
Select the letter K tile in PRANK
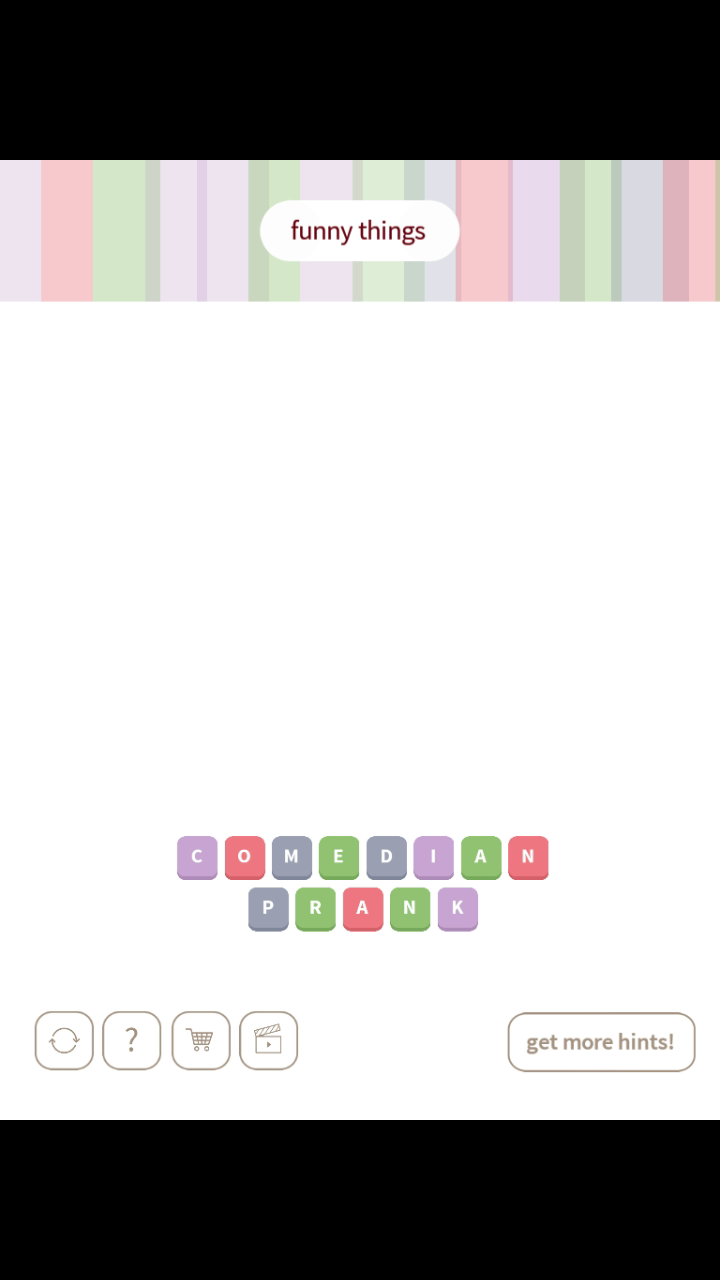coord(457,909)
